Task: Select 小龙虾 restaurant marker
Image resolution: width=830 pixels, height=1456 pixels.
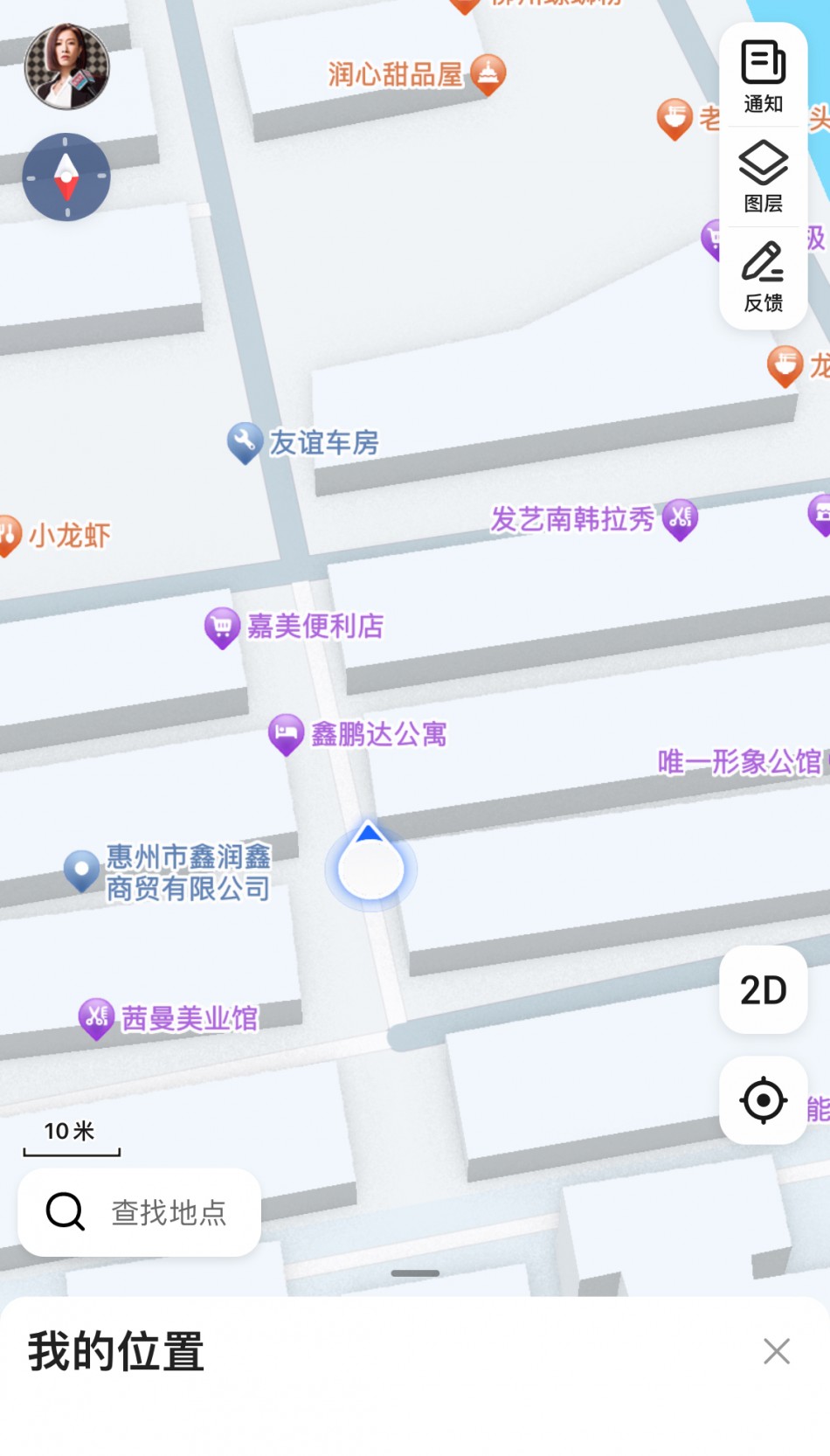Action: (55, 535)
